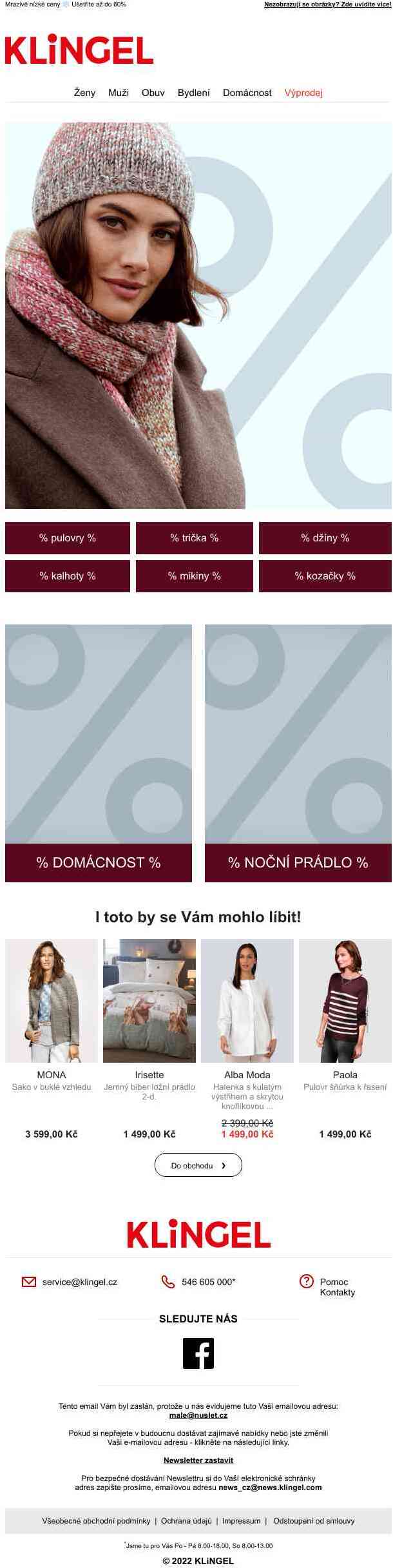Open the % kalhoty % deals
This screenshot has height=1568, width=393.
coord(68,576)
